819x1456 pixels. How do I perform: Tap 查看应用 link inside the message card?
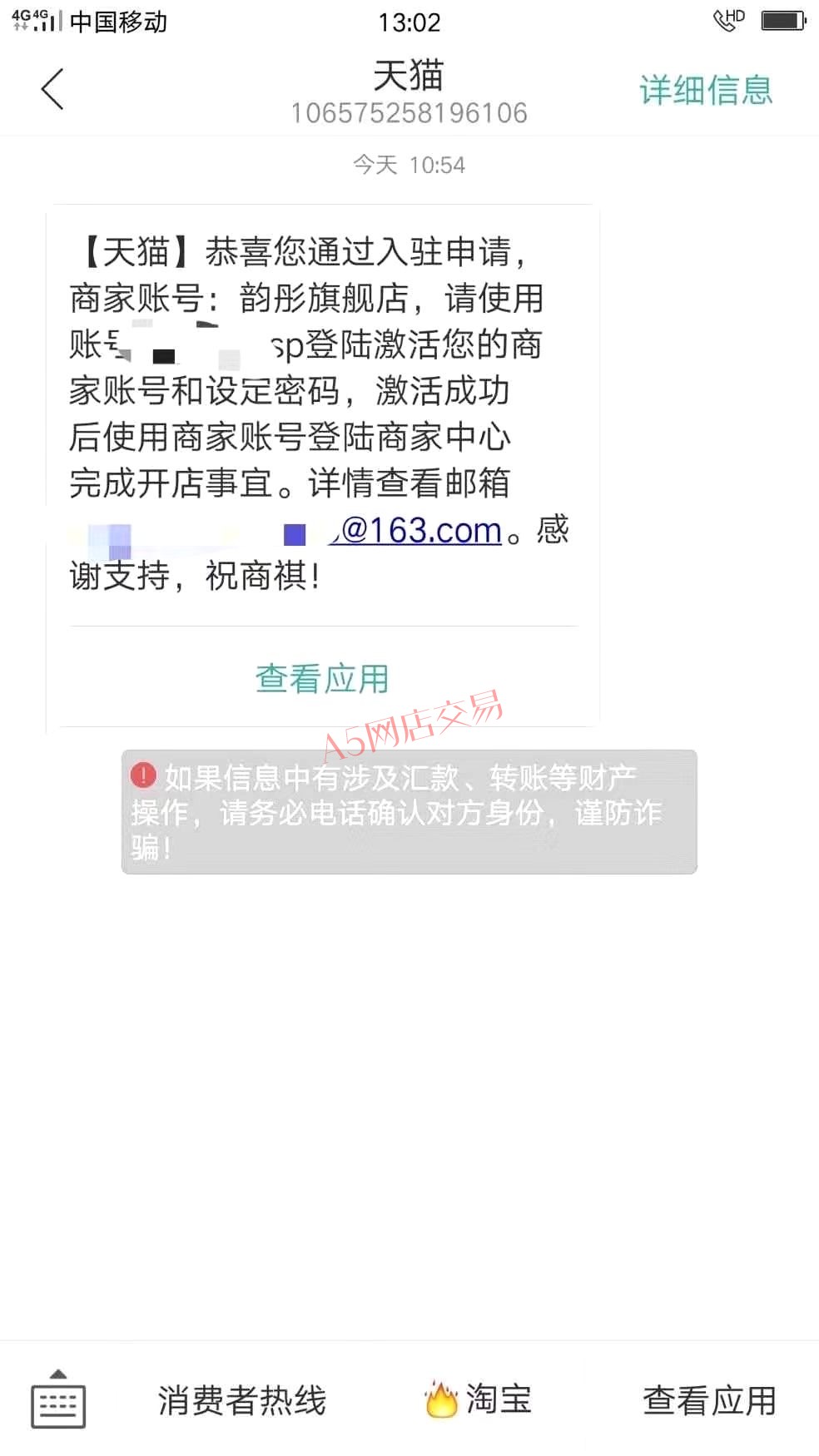click(322, 678)
